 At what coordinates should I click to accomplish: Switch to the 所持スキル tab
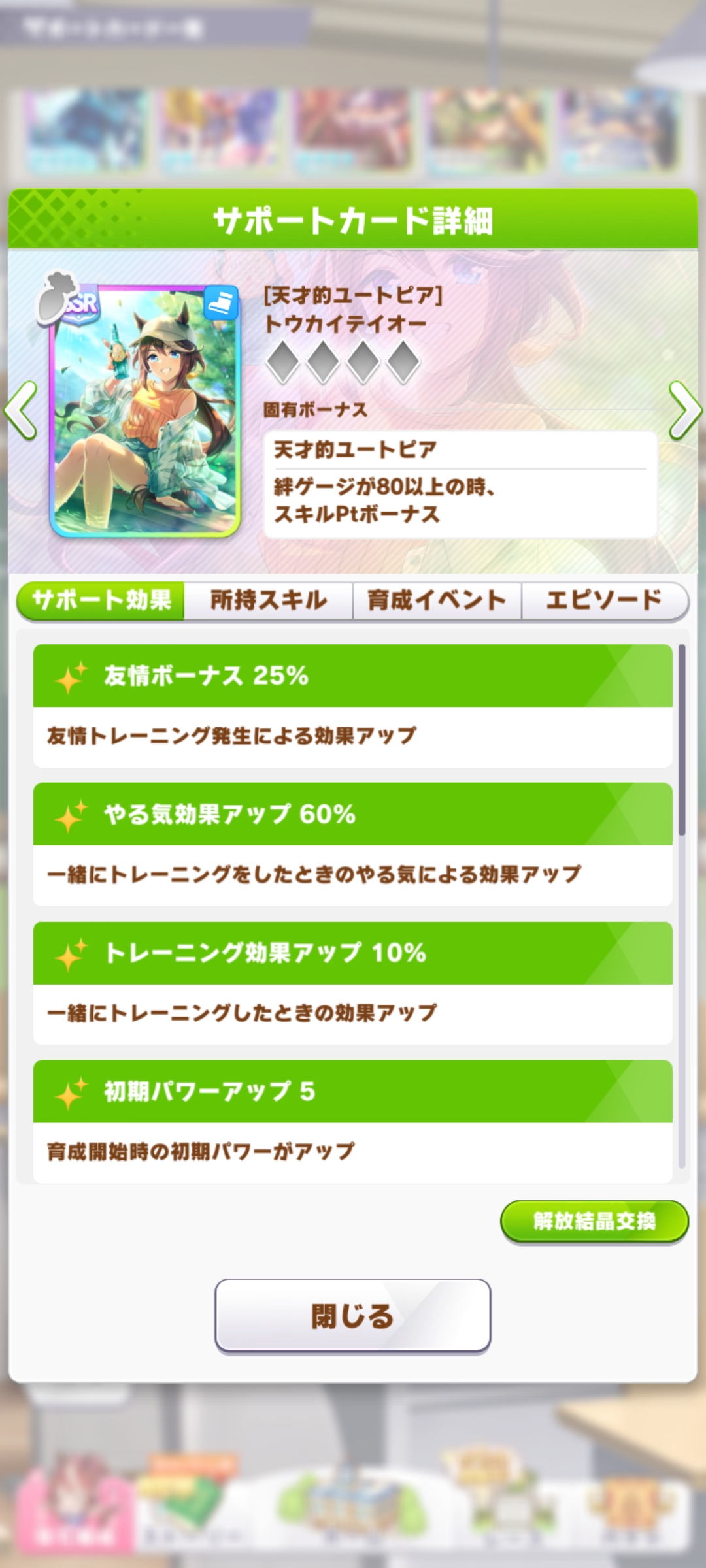point(269,600)
